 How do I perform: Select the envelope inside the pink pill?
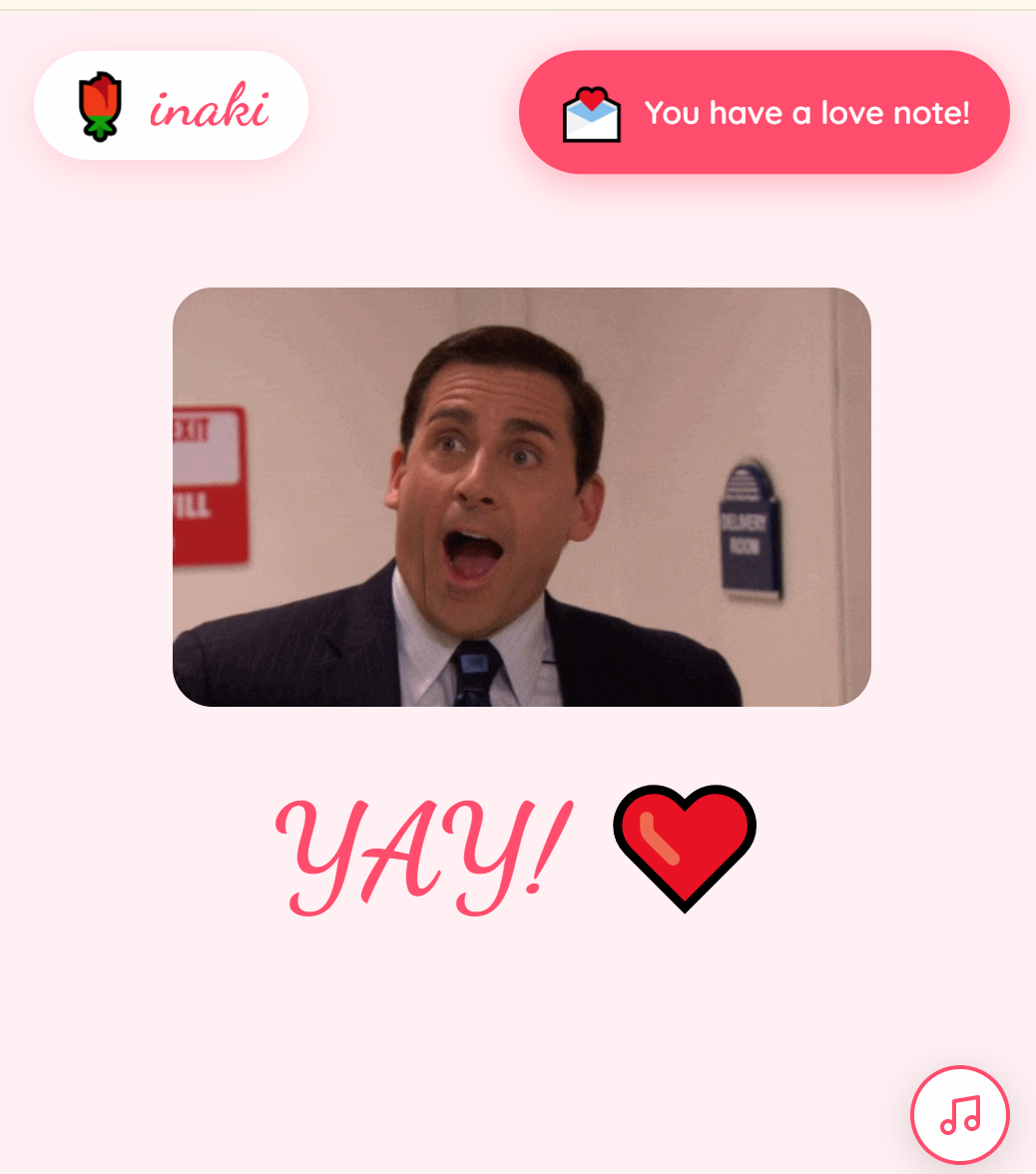point(591,115)
